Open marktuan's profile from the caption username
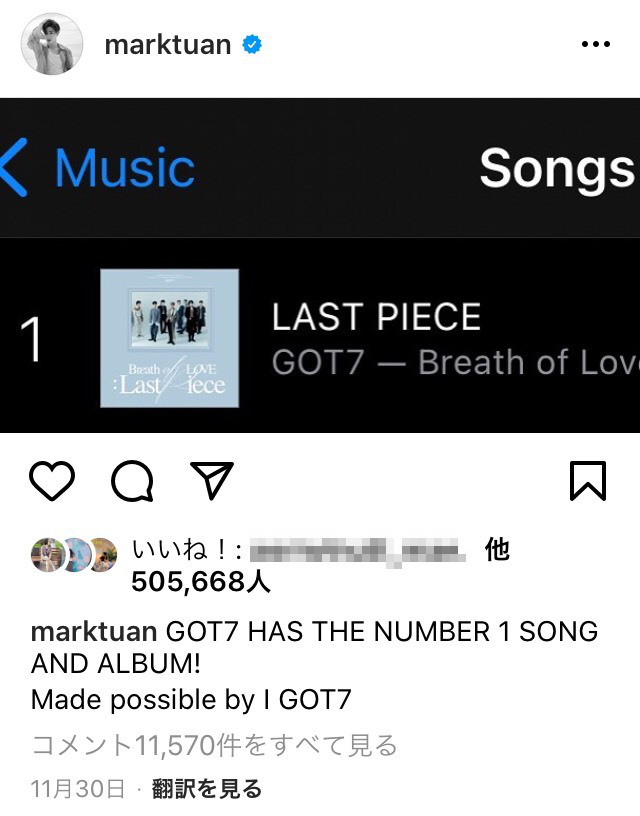The image size is (640, 816). point(94,632)
